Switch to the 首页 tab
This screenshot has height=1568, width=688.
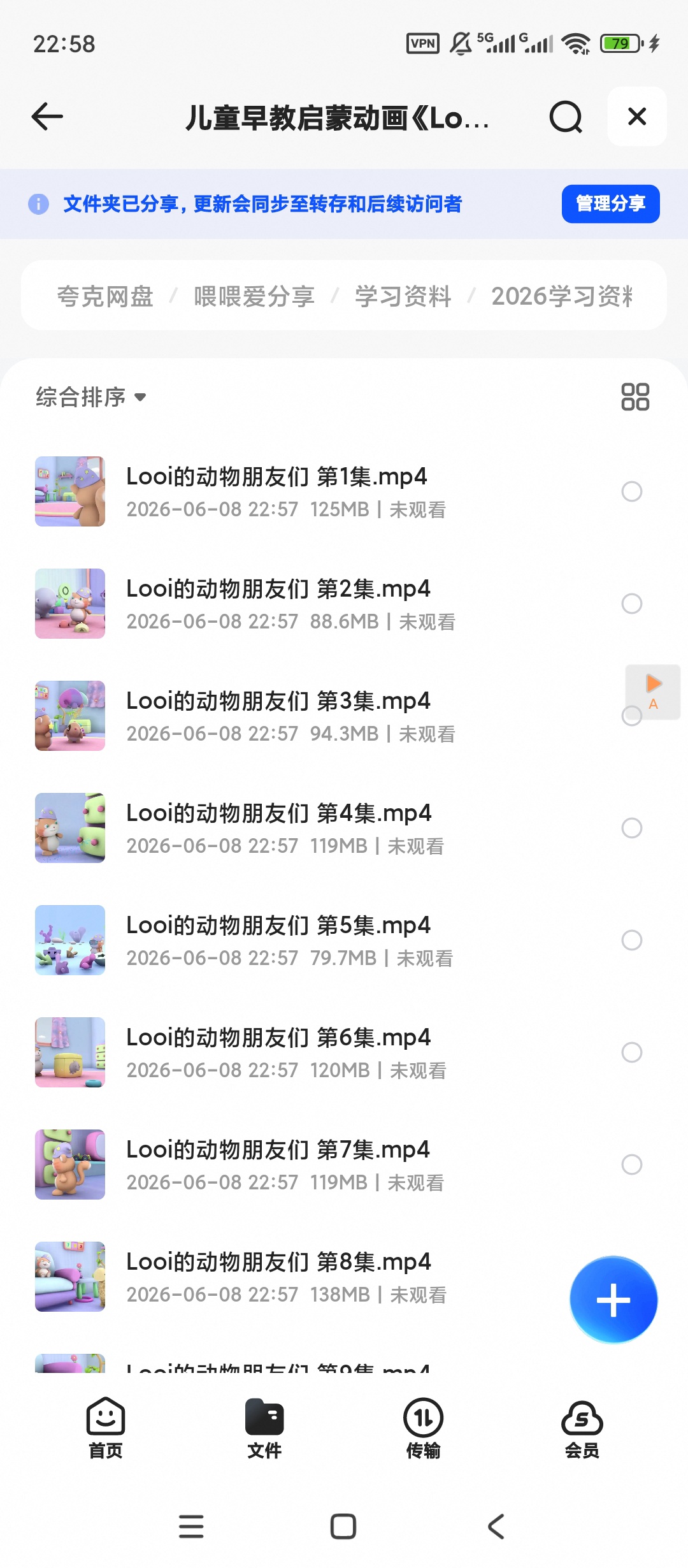(x=105, y=1428)
